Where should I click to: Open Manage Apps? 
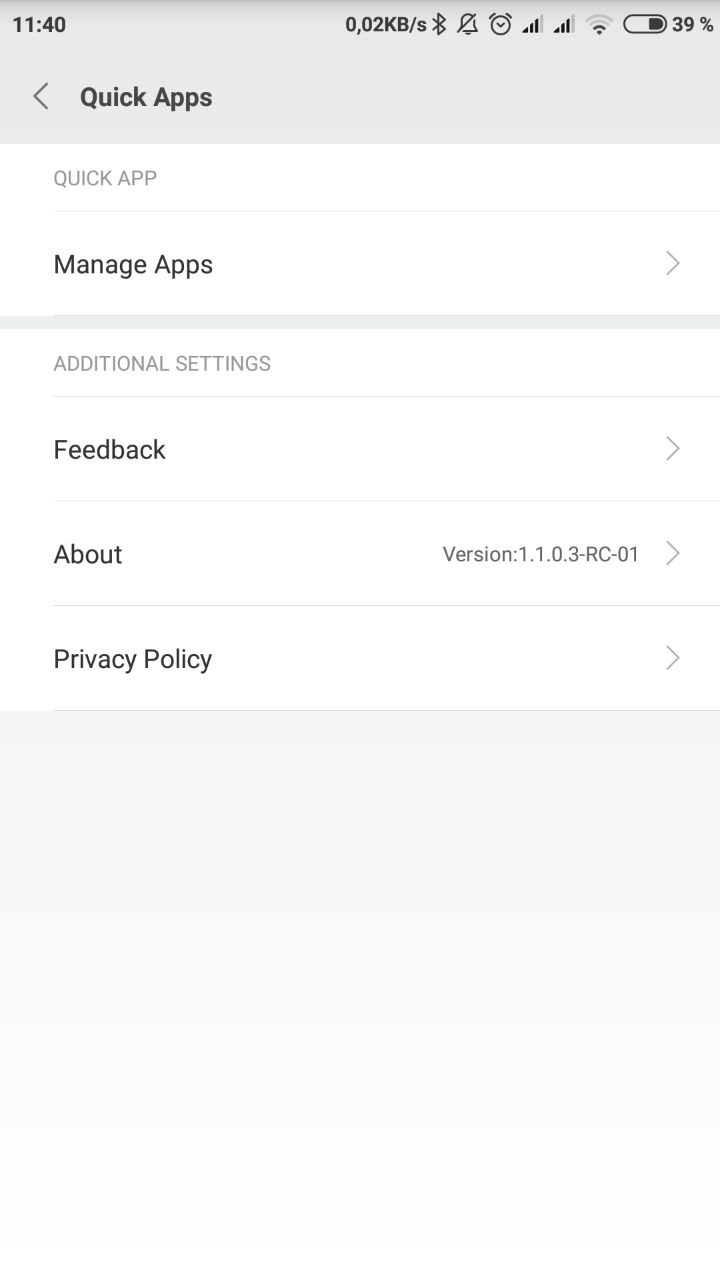(360, 264)
